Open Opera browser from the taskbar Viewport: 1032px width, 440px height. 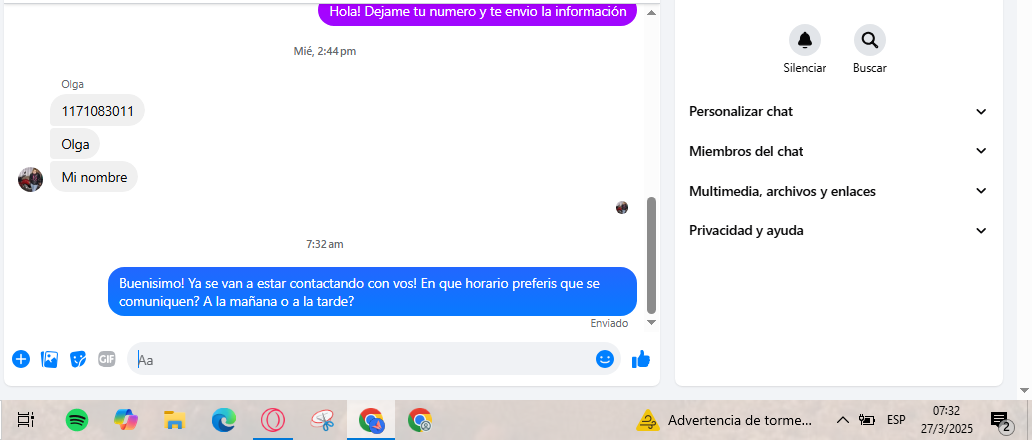(272, 421)
